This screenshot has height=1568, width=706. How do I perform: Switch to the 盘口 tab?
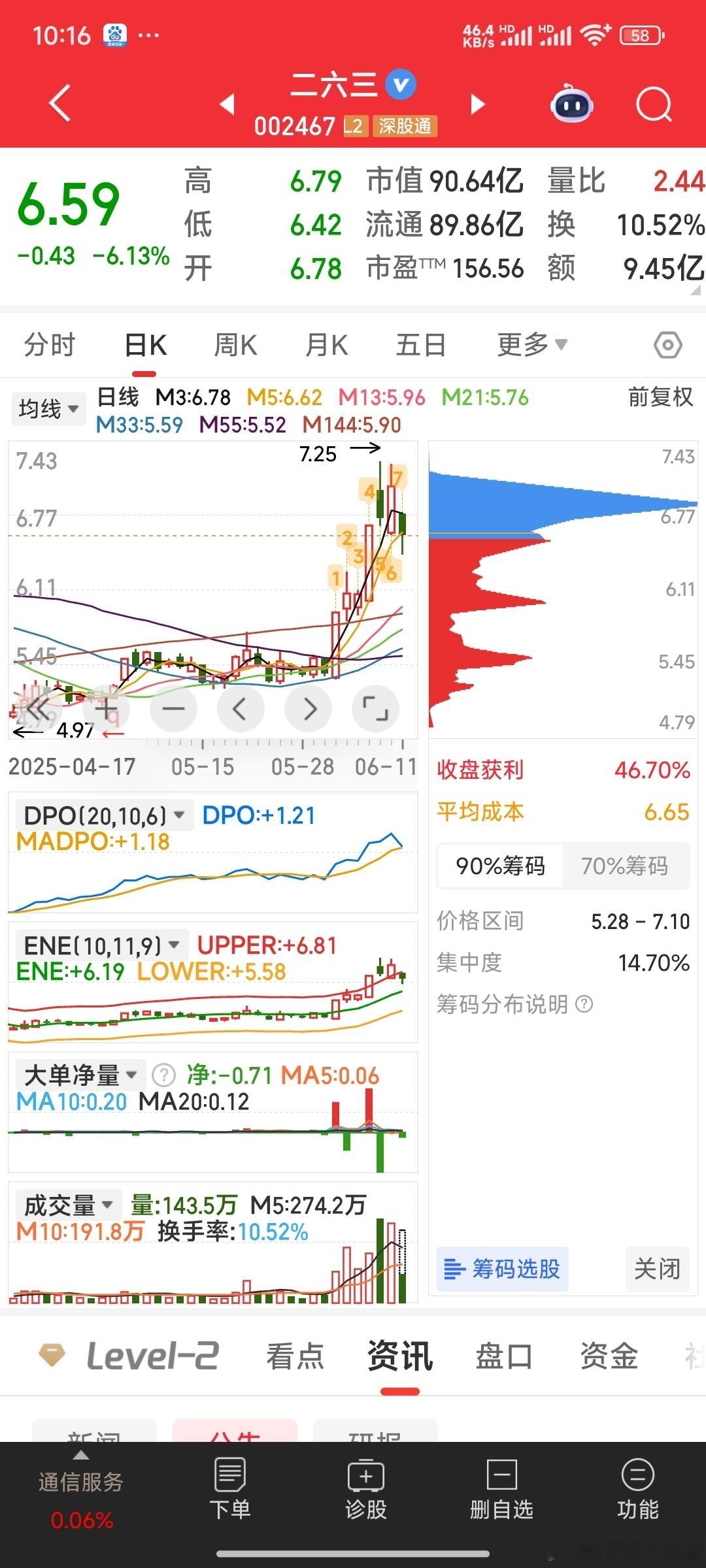coord(503,1356)
